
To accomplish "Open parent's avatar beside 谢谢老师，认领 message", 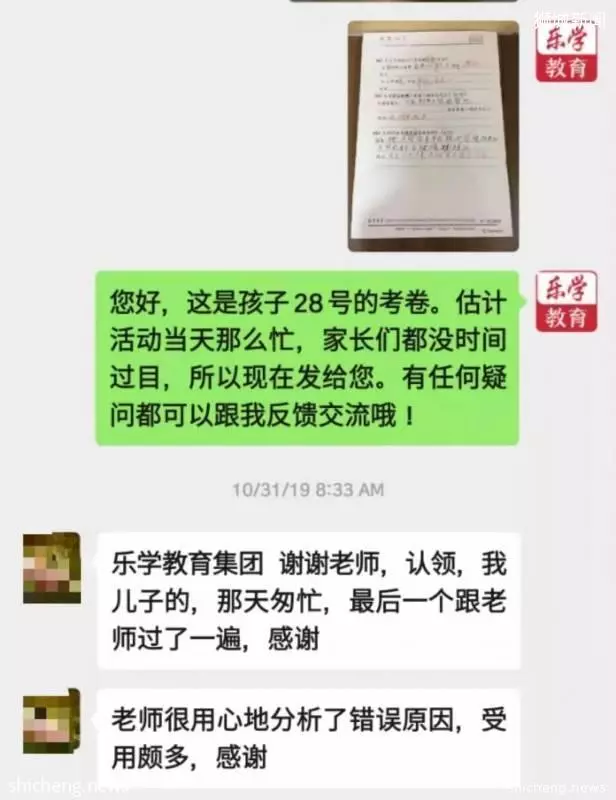I will (x=53, y=567).
